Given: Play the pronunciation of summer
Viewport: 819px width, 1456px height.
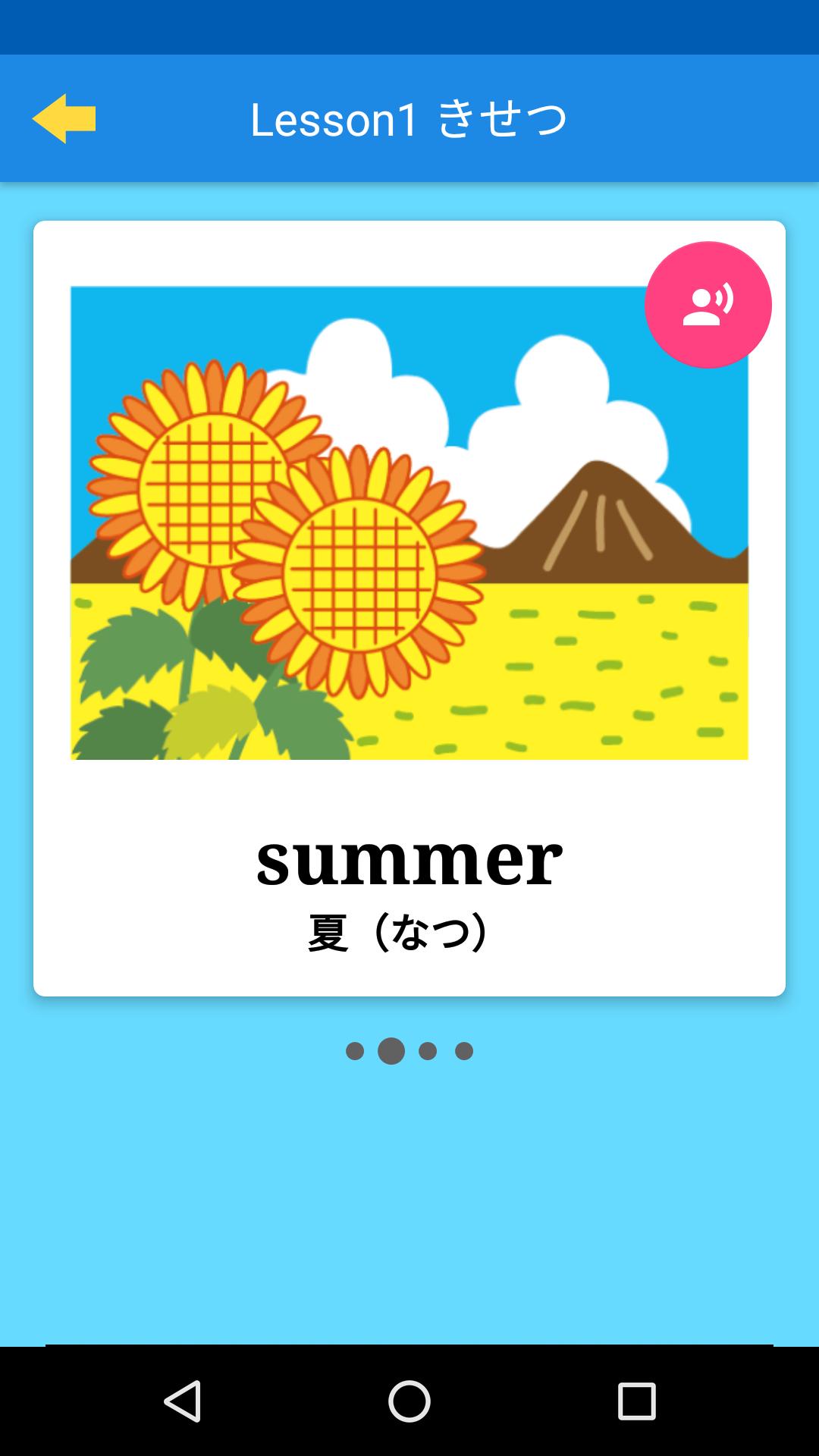Looking at the screenshot, I should click(x=708, y=305).
